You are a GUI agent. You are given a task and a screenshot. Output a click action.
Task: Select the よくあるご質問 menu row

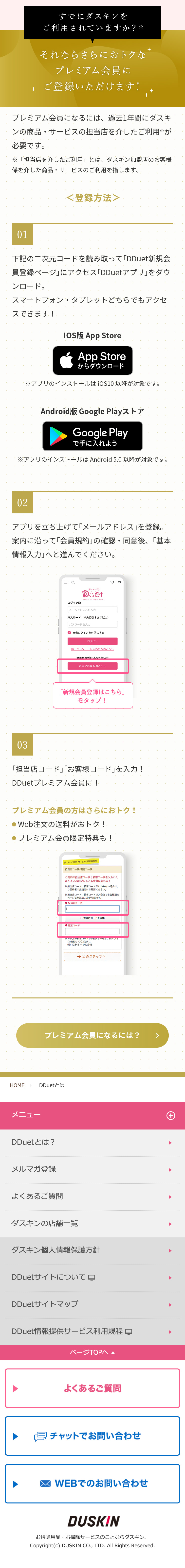click(92, 1196)
